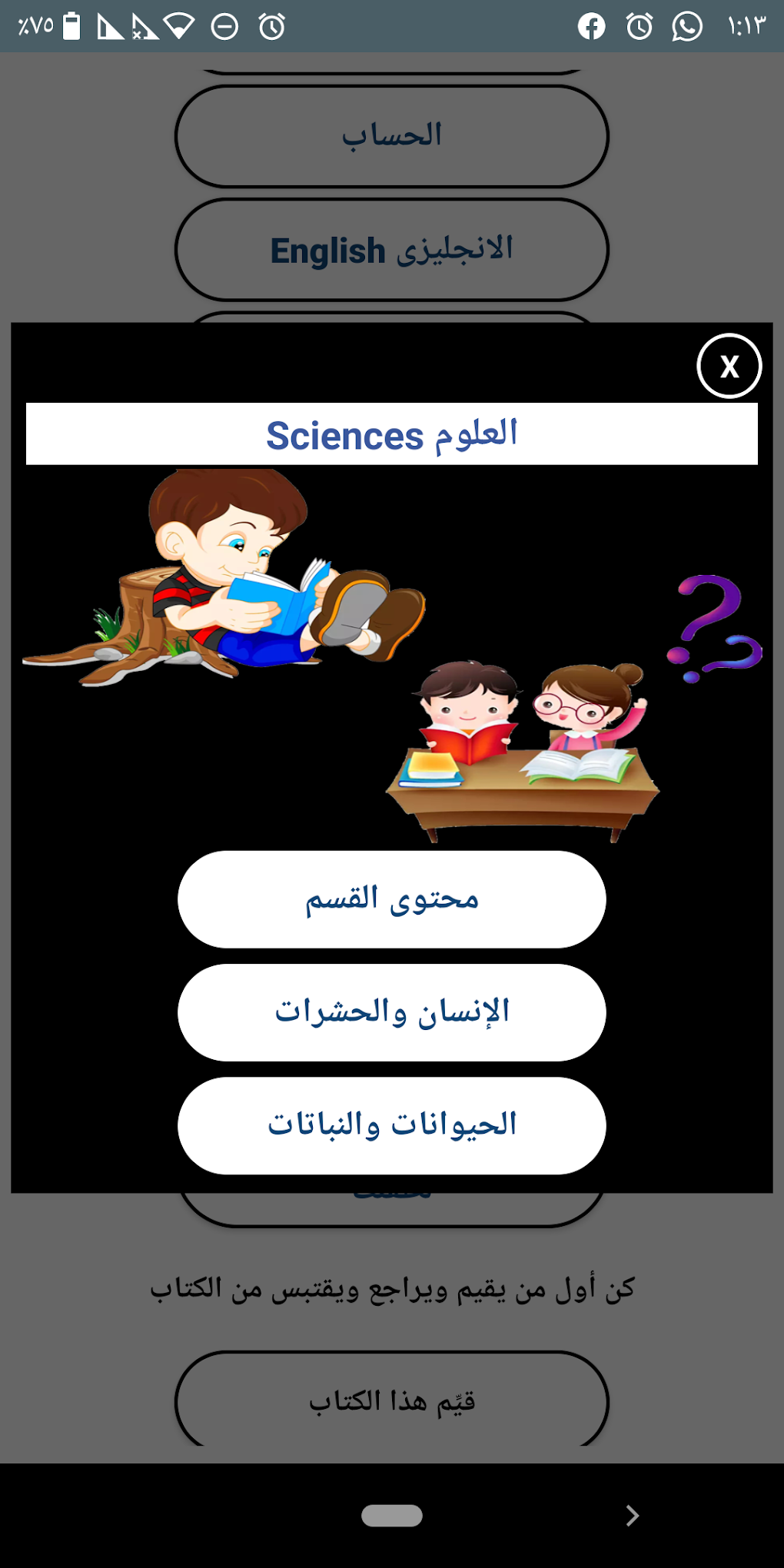This screenshot has width=784, height=1568.
Task: Select الإنسان والحشرات section
Action: coord(392,1012)
